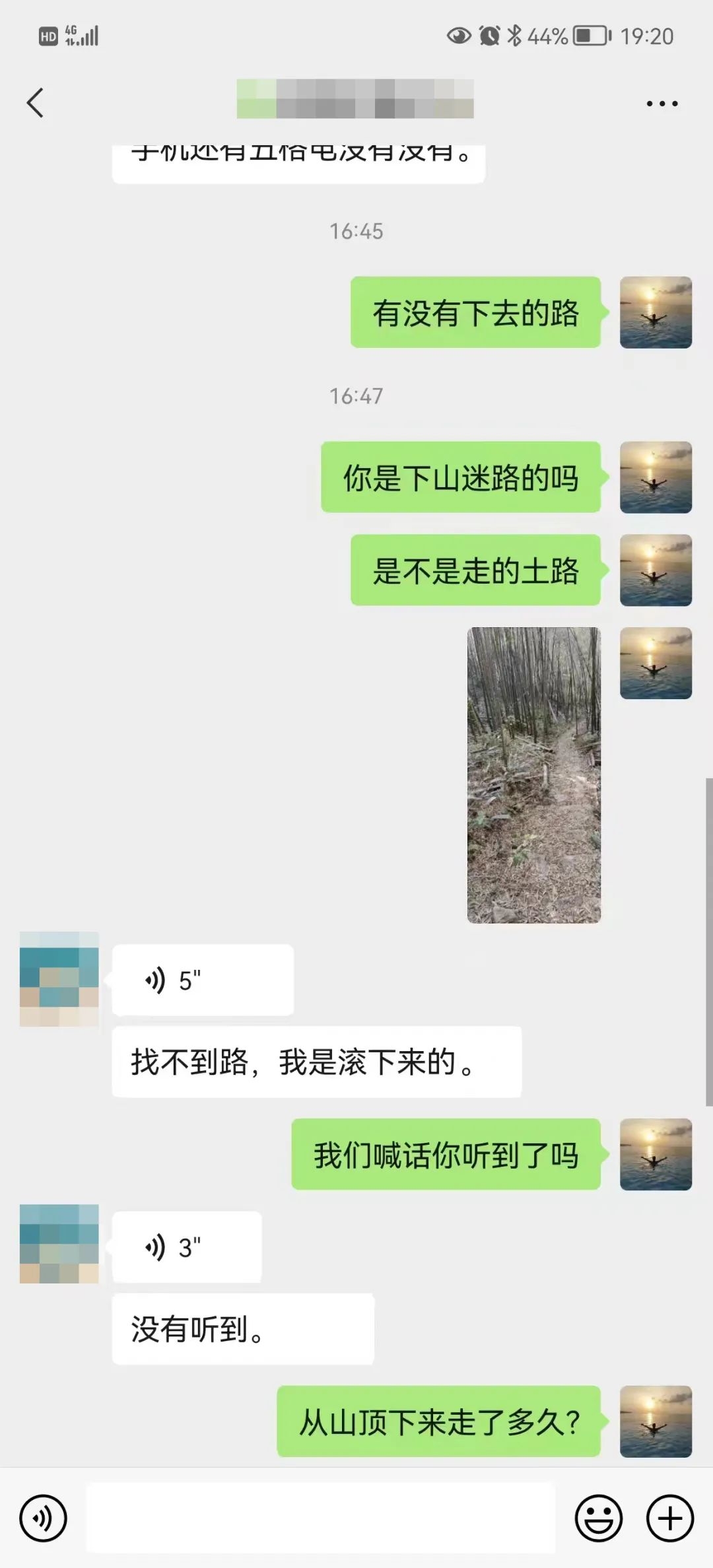The image size is (713, 1568).
Task: Open the emoji sticker panel
Action: pos(598,1518)
